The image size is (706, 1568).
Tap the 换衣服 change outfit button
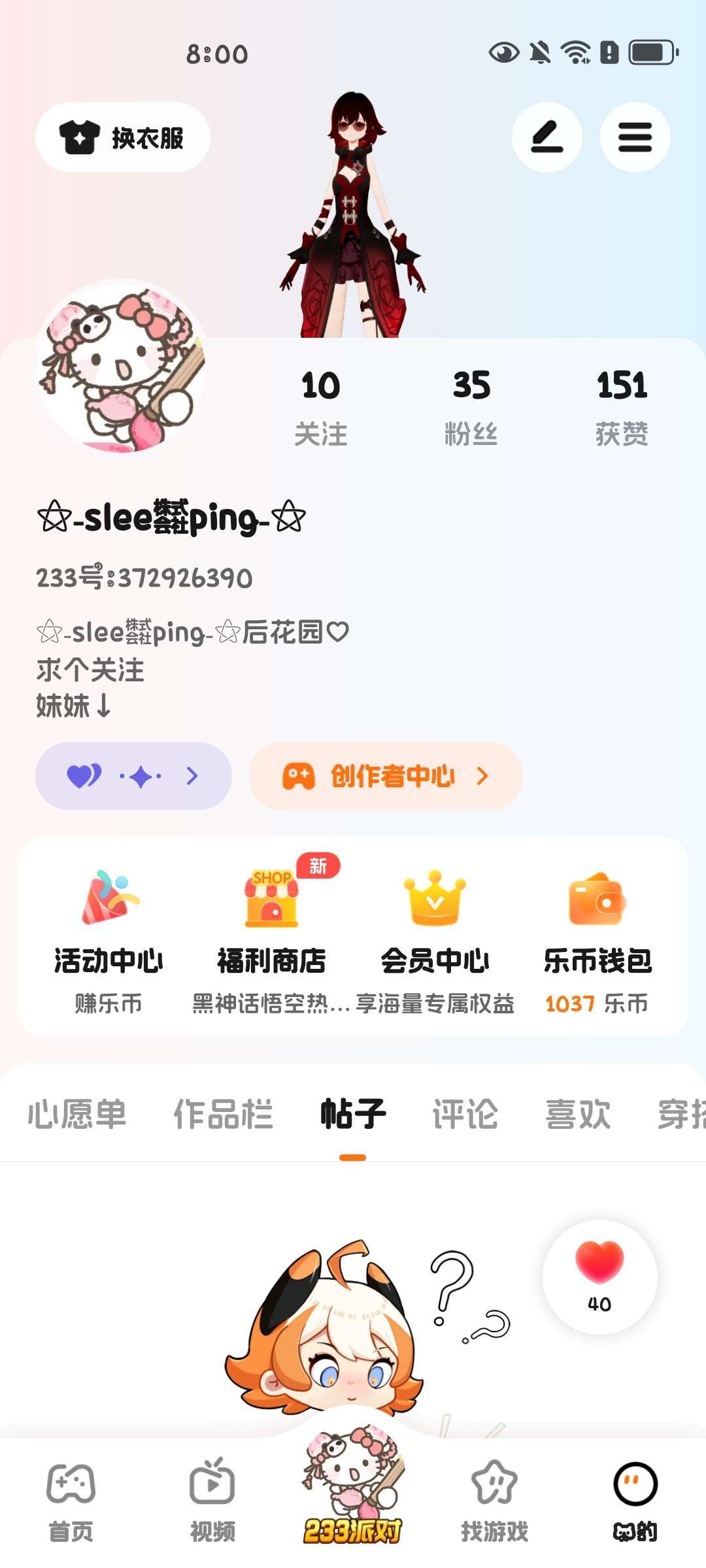click(x=123, y=137)
